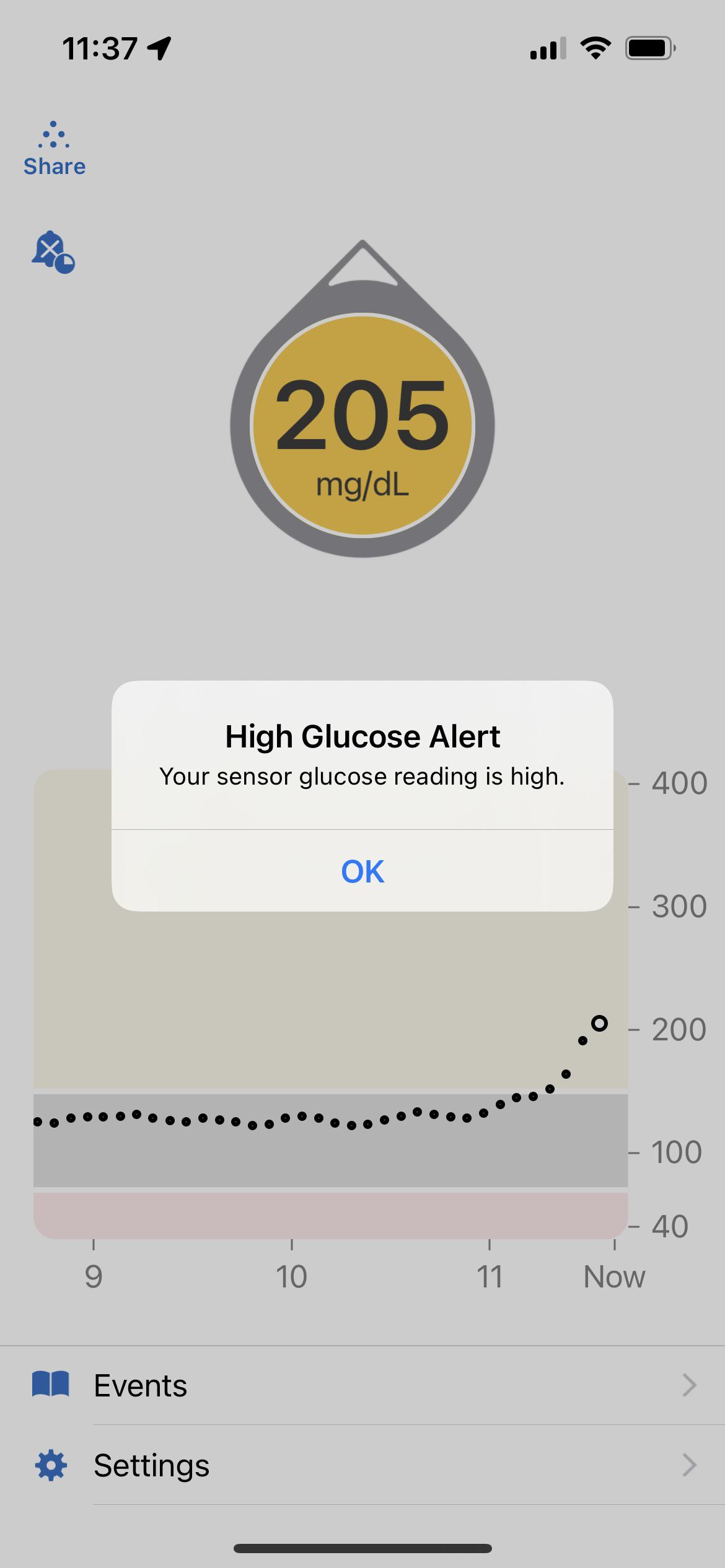Tap the battery indicator in the status bar

pyautogui.click(x=649, y=48)
